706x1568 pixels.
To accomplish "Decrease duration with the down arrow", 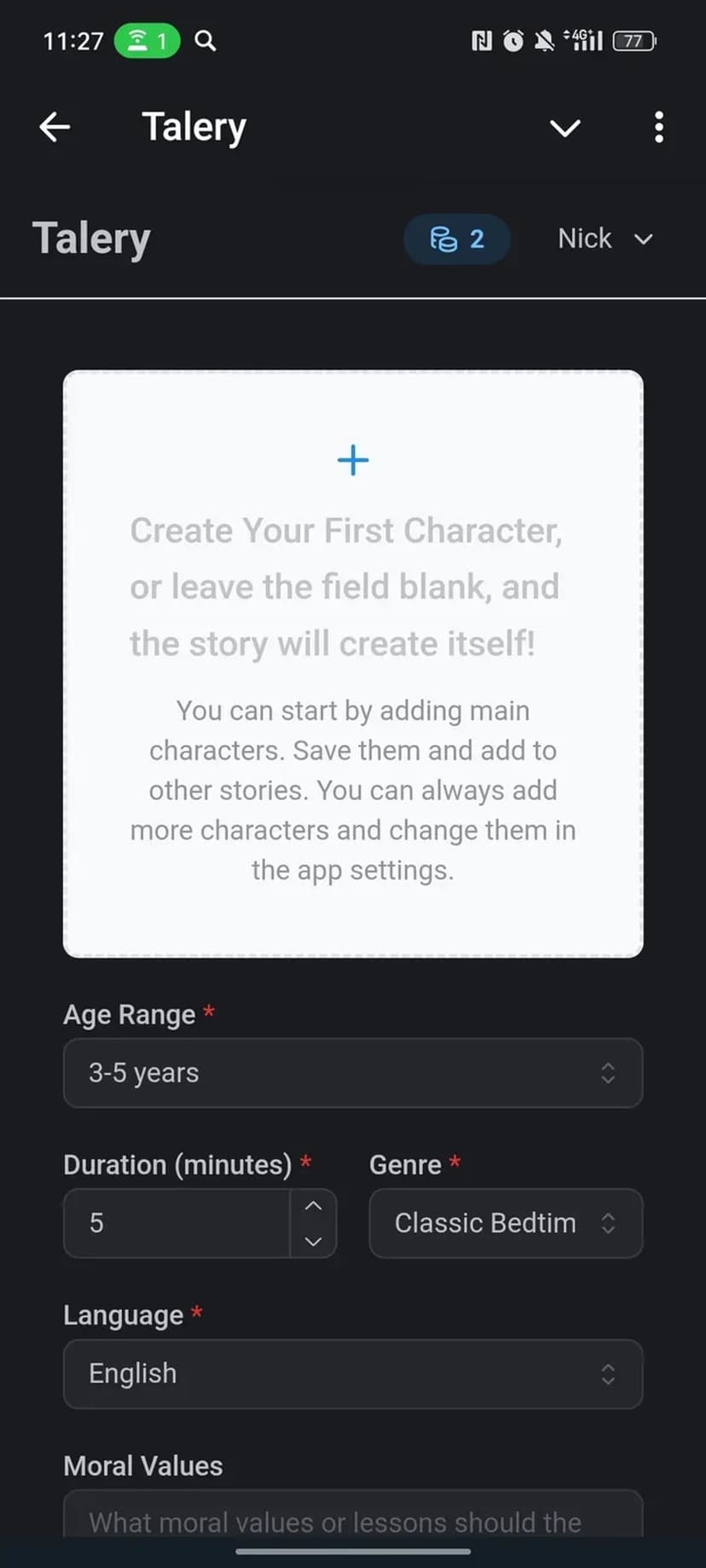I will pyautogui.click(x=313, y=1242).
